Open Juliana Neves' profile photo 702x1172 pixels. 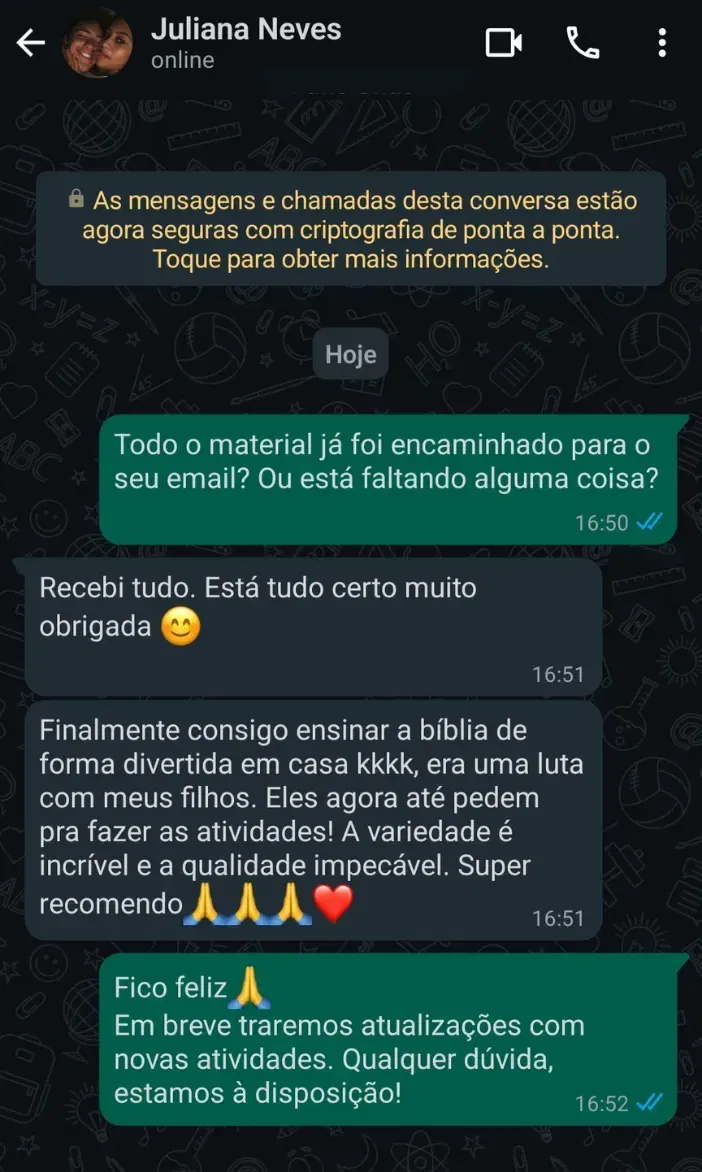coord(97,43)
